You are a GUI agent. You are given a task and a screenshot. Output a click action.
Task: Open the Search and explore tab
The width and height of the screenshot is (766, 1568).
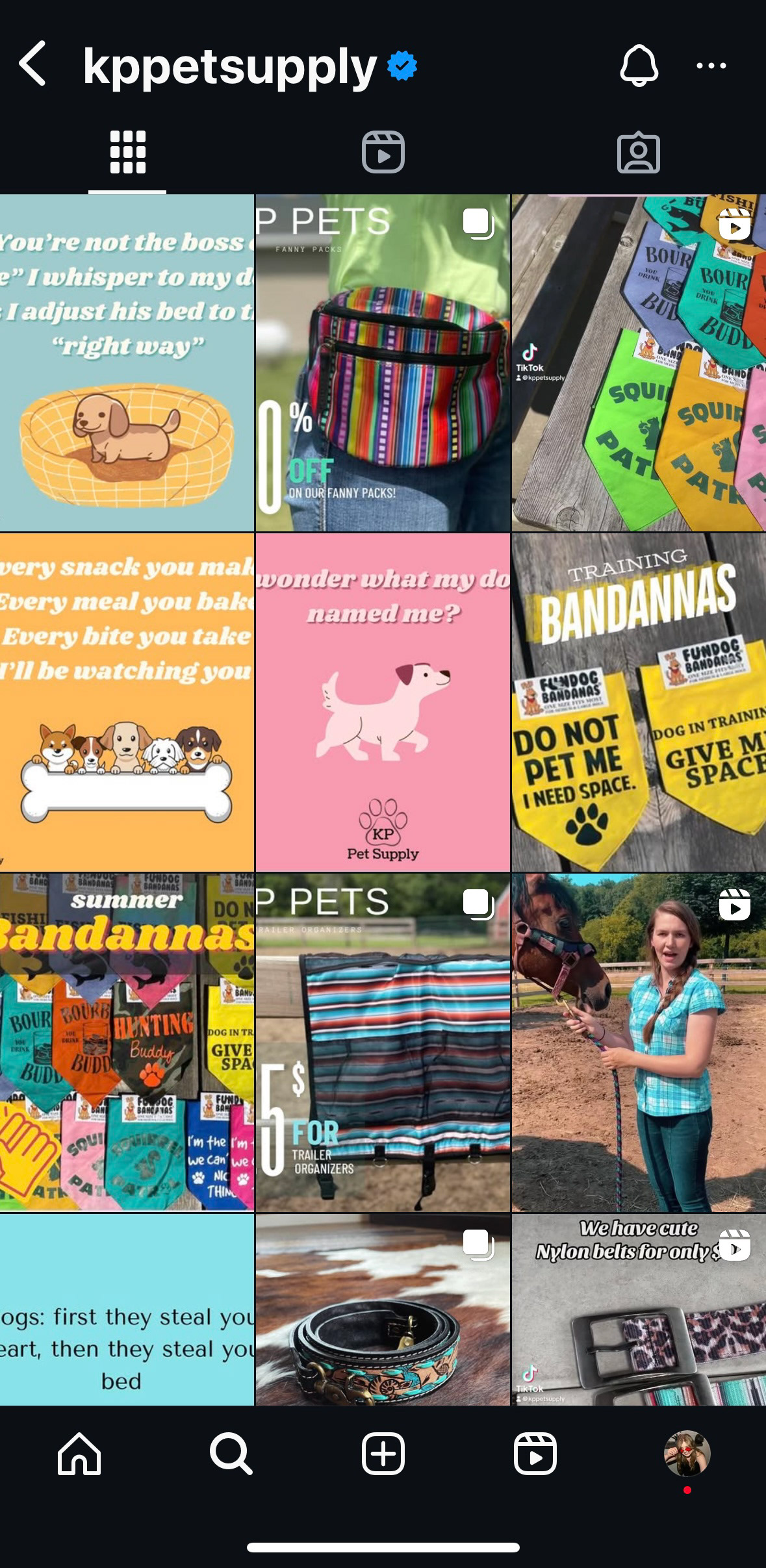[231, 1454]
